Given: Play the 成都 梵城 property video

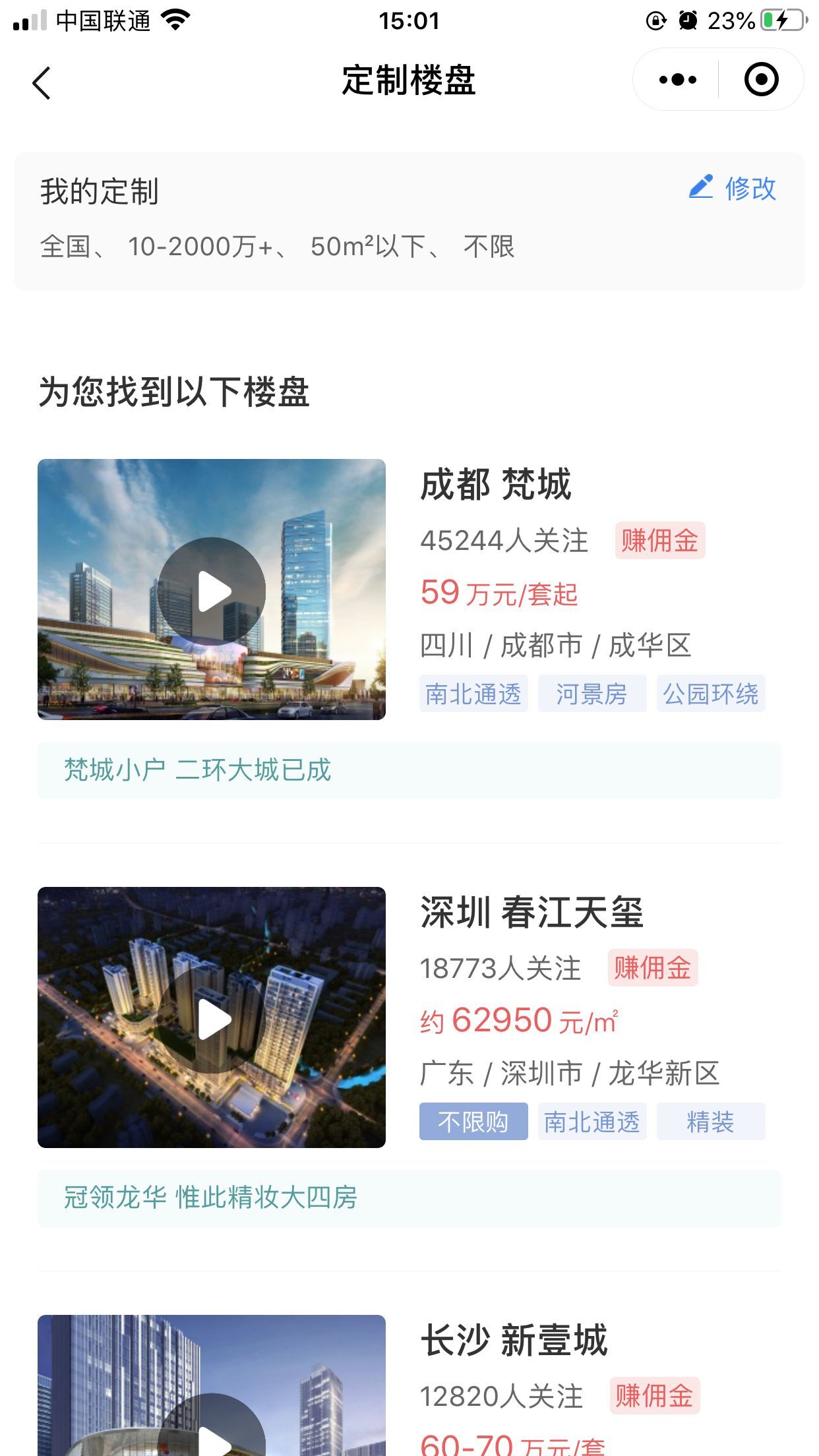Looking at the screenshot, I should point(212,590).
